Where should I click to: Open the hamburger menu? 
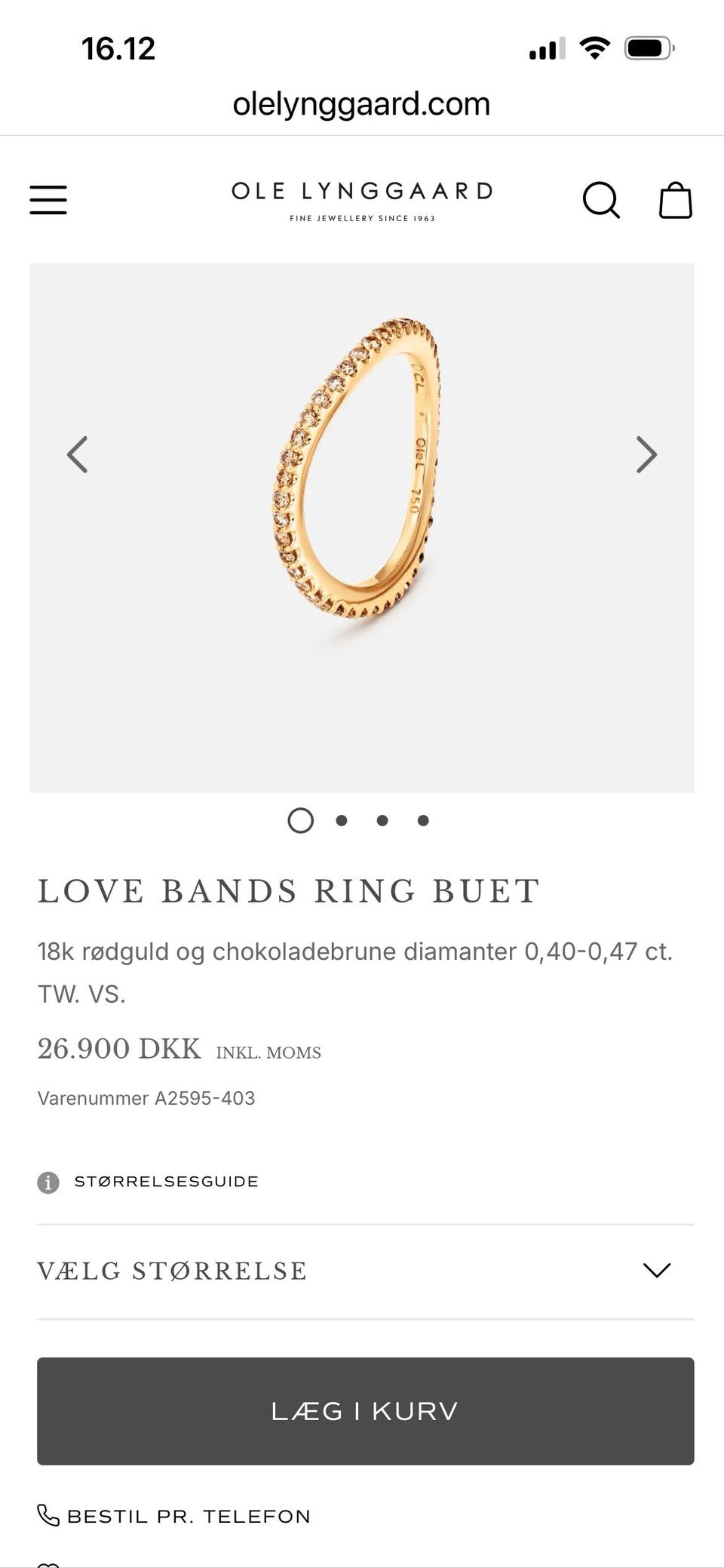48,200
